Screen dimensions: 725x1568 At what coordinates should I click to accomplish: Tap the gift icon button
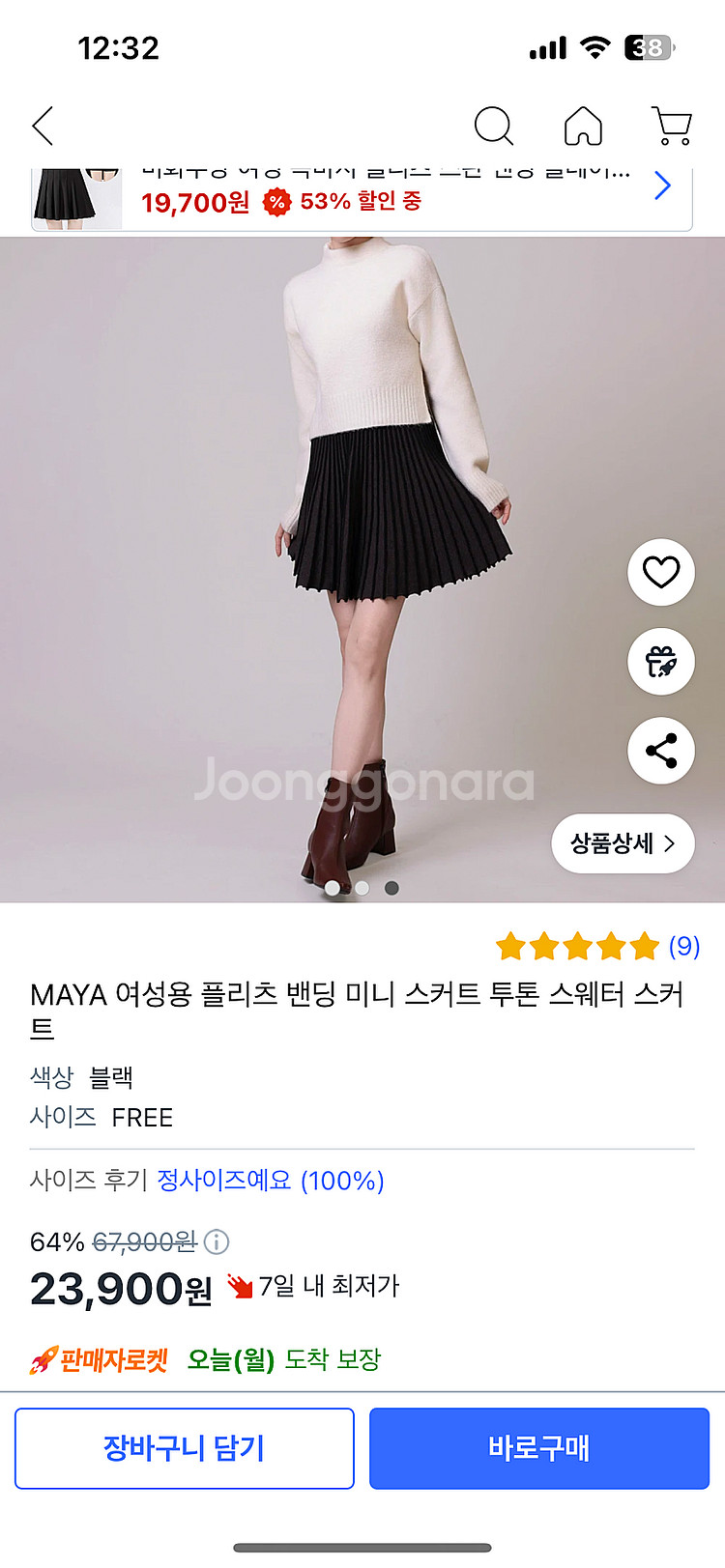[661, 662]
